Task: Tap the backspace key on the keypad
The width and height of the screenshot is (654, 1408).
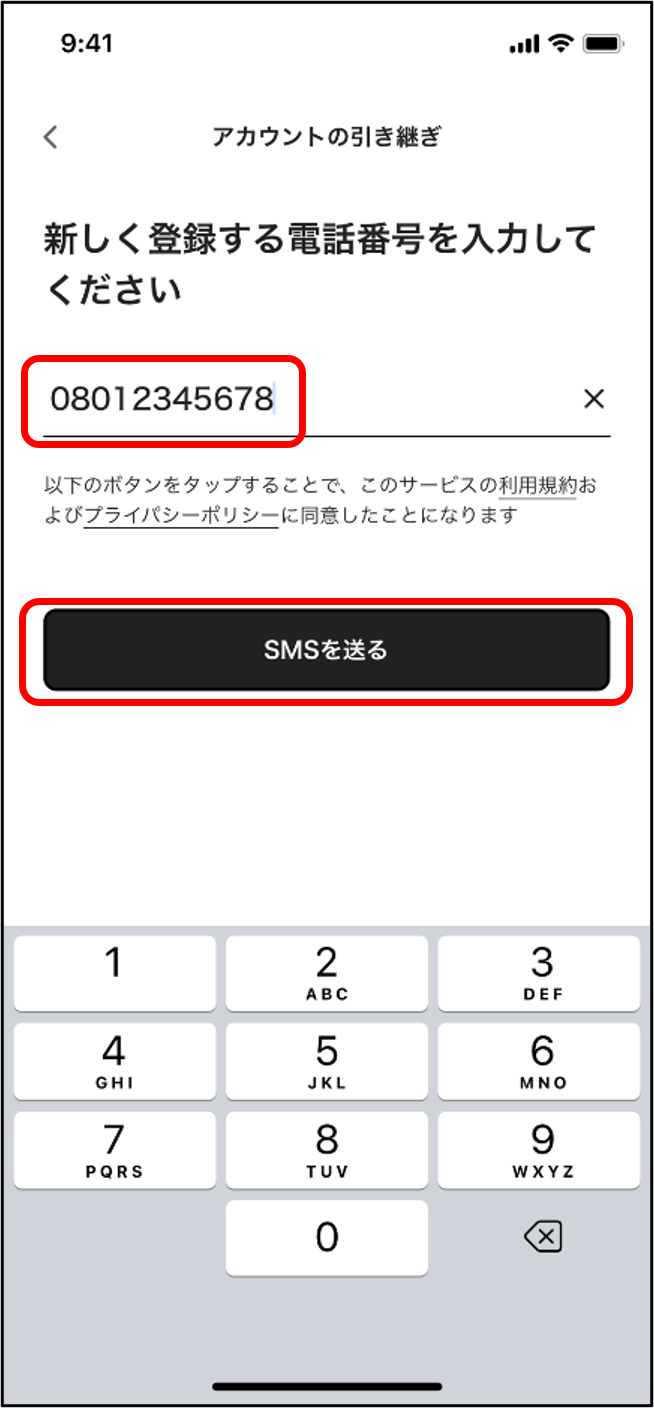Action: click(x=542, y=1238)
